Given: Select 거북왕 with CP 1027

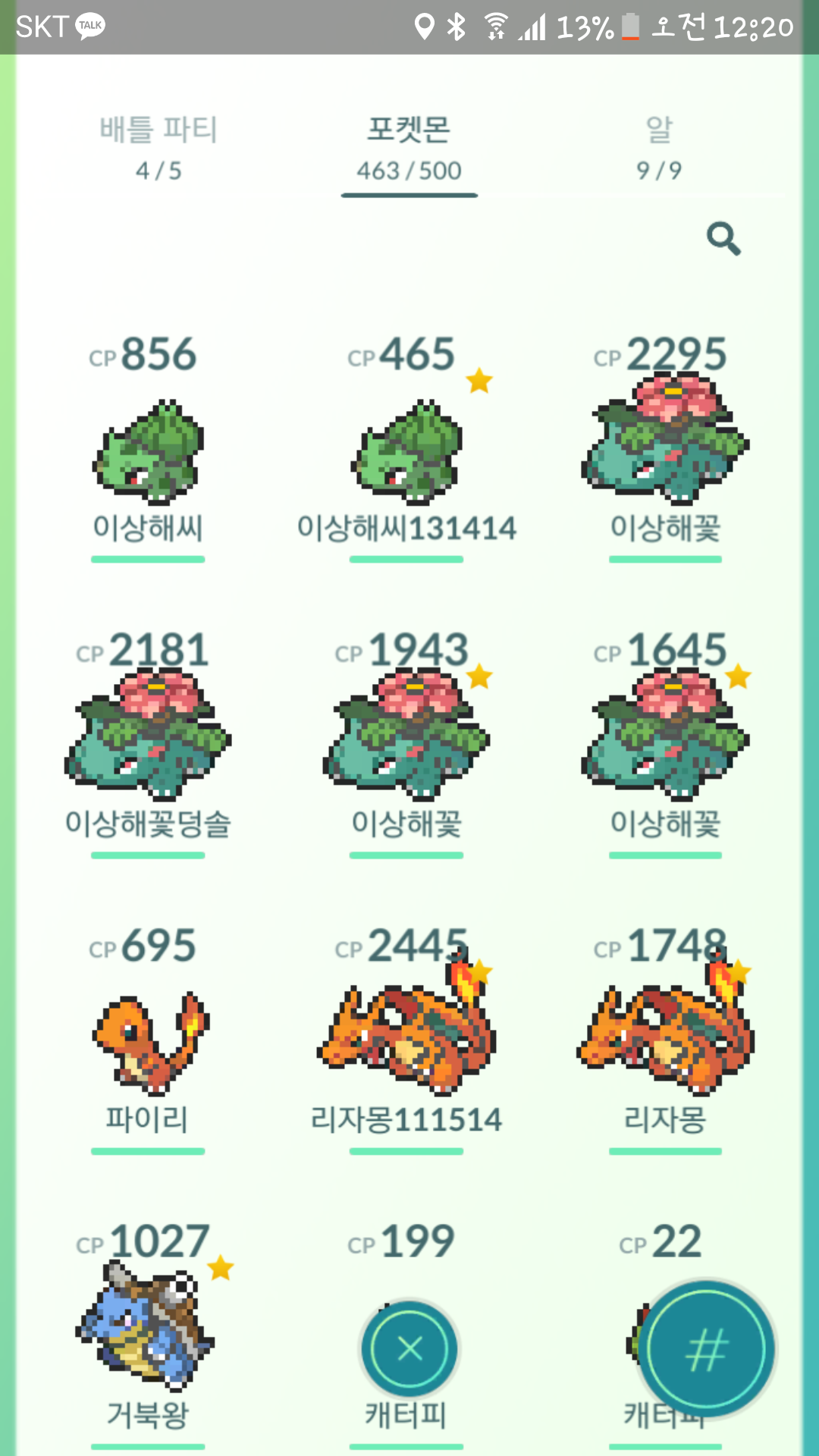Looking at the screenshot, I should click(148, 1327).
